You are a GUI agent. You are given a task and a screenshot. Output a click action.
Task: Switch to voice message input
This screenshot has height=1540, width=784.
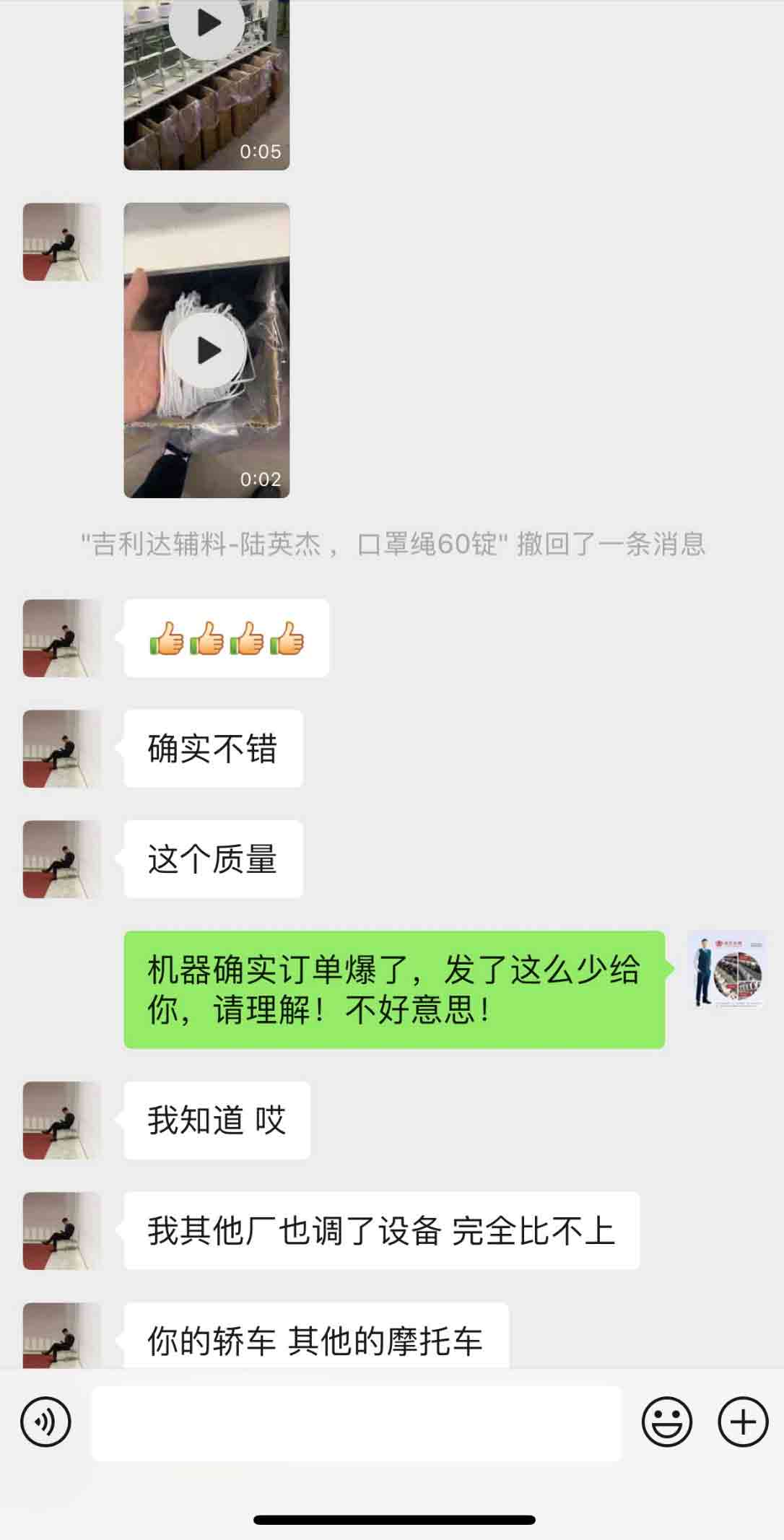[x=46, y=1422]
